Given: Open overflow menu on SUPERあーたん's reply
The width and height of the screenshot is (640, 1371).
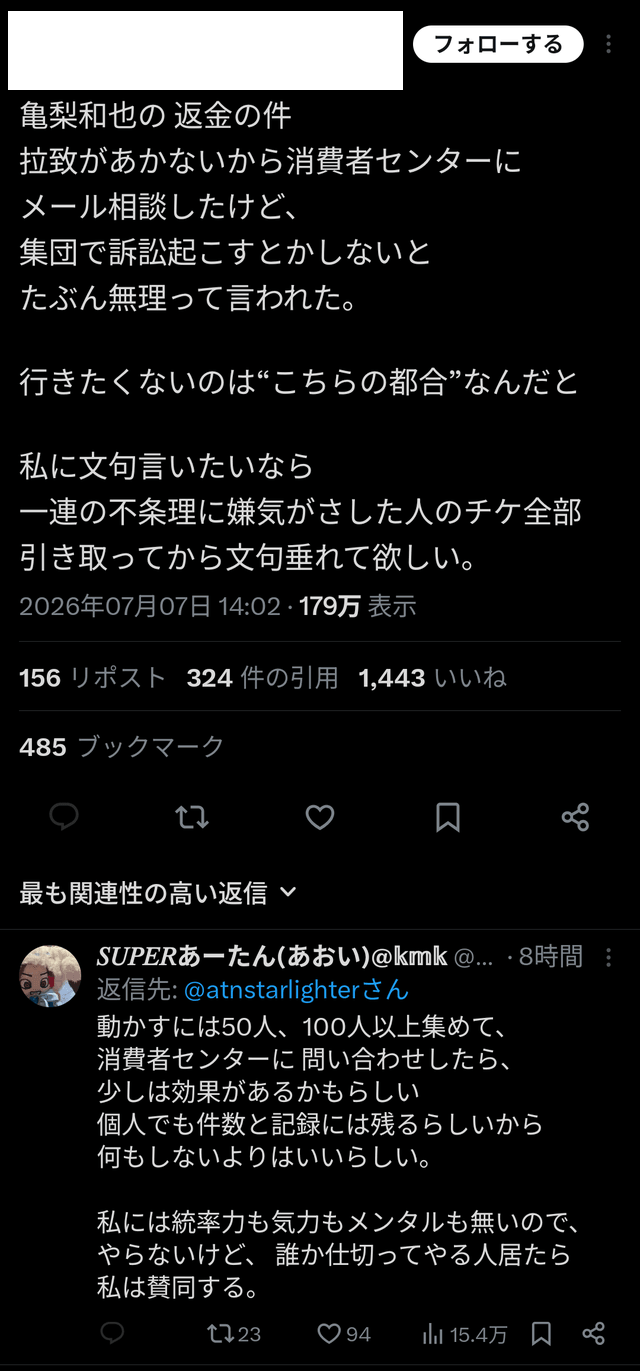Looking at the screenshot, I should pos(608,957).
